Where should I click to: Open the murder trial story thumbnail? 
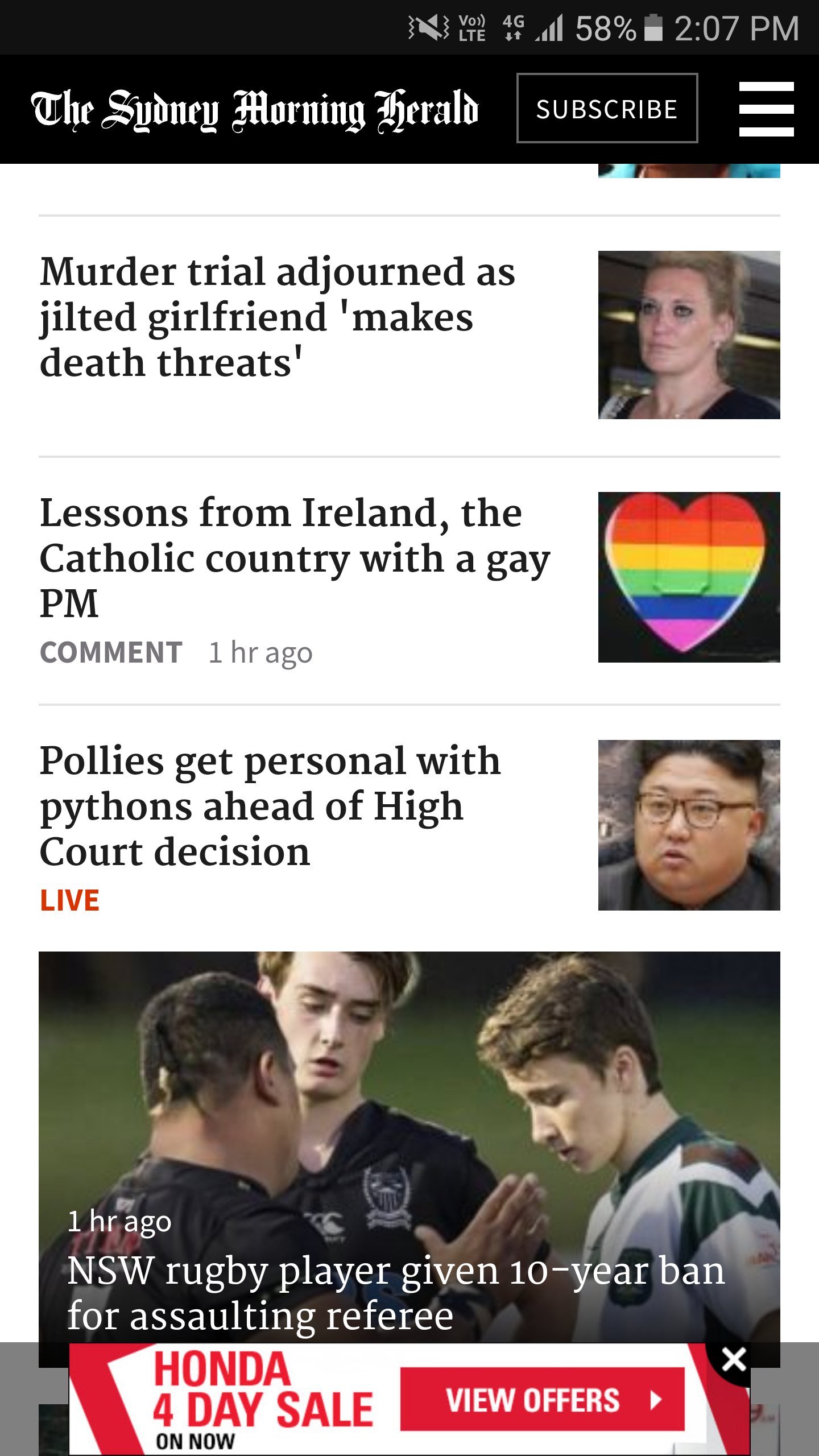(x=689, y=335)
